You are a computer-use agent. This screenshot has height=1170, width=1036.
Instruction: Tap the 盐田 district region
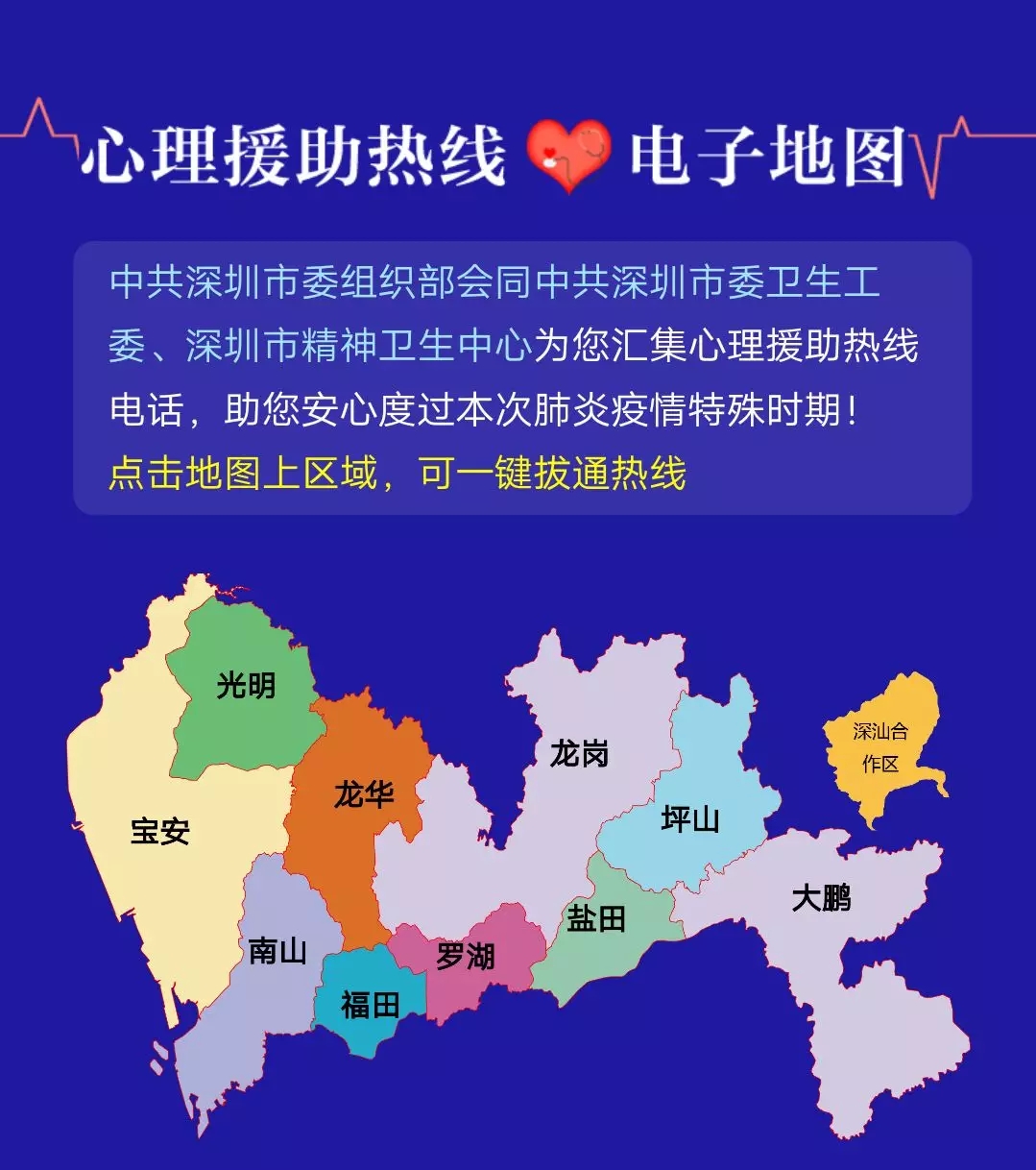(596, 919)
